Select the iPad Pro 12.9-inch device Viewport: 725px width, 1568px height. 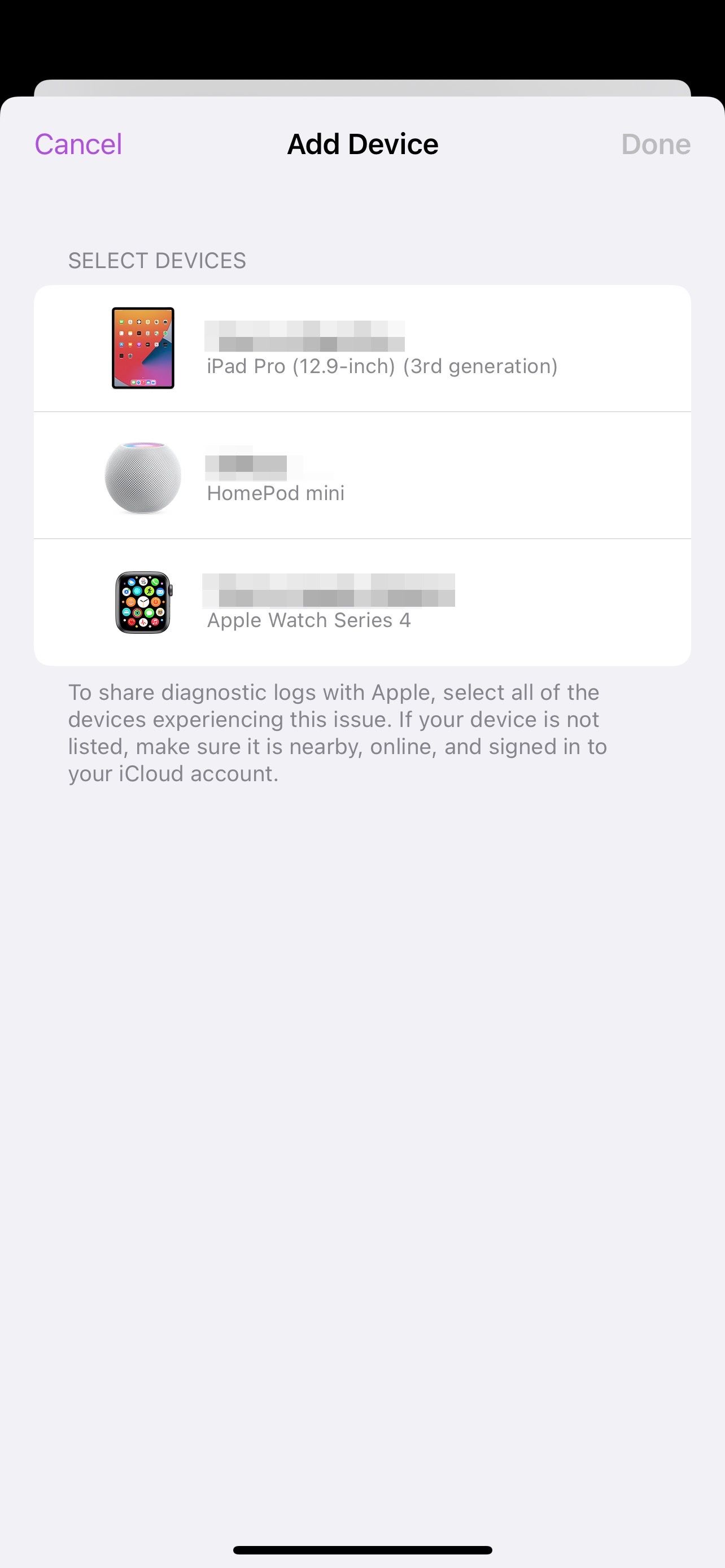coord(362,348)
